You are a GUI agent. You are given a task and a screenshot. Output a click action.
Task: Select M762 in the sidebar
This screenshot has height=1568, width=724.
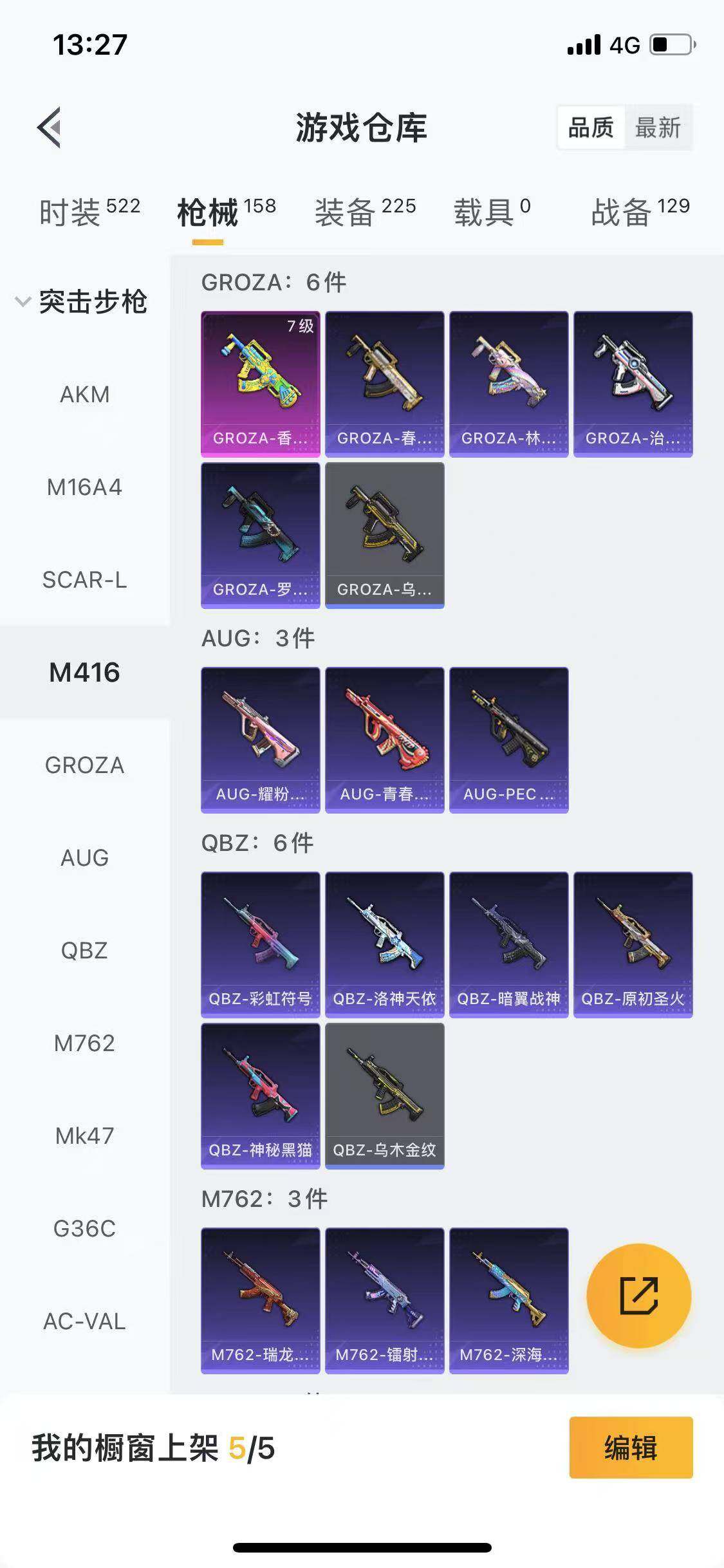coord(84,1043)
